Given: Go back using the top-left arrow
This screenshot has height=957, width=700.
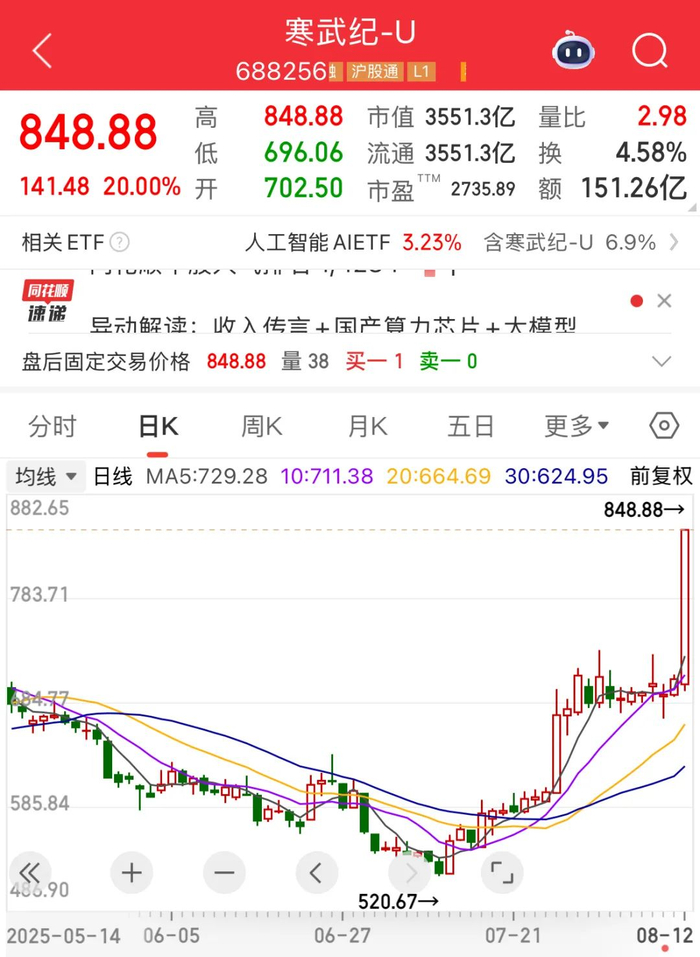Looking at the screenshot, I should click(42, 50).
